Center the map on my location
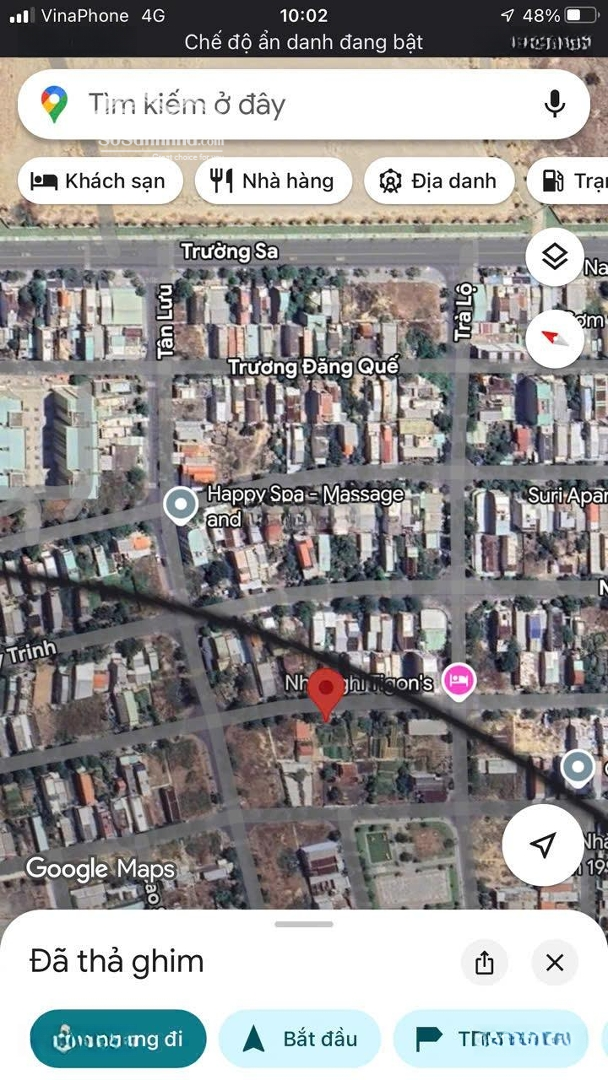The height and width of the screenshot is (1080, 608). click(x=543, y=846)
